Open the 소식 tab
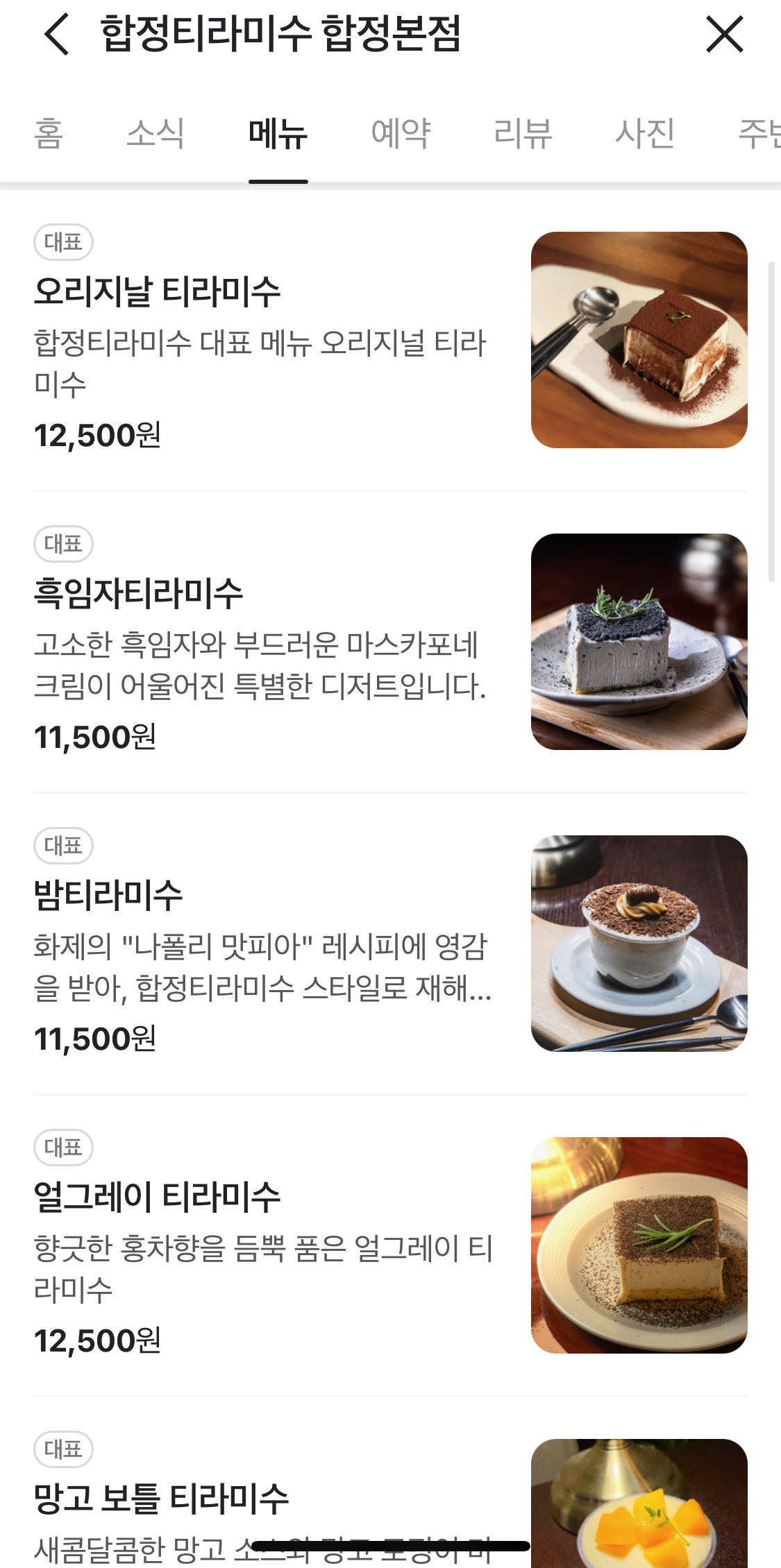 click(156, 133)
